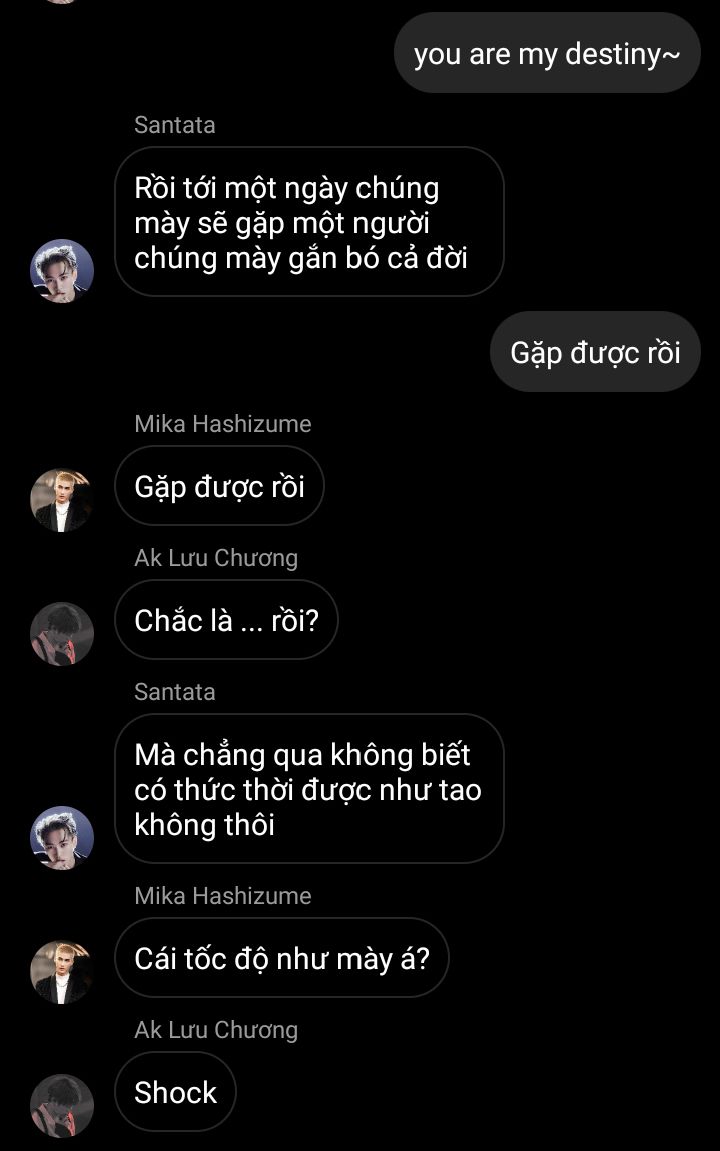Image resolution: width=720 pixels, height=1151 pixels.
Task: Tap Mika's avatar next to "Cái tốc độ như mày á?"
Action: point(62,972)
